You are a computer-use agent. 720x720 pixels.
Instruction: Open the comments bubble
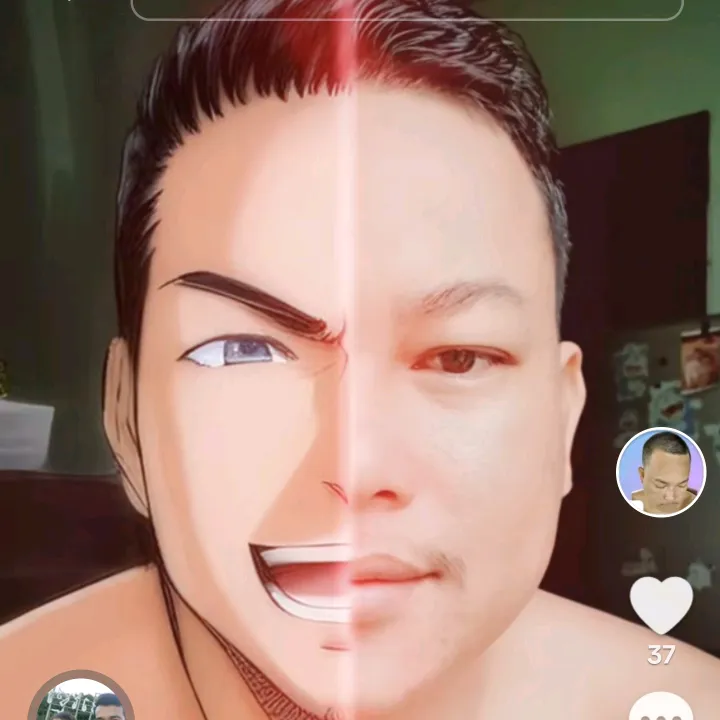point(661,706)
